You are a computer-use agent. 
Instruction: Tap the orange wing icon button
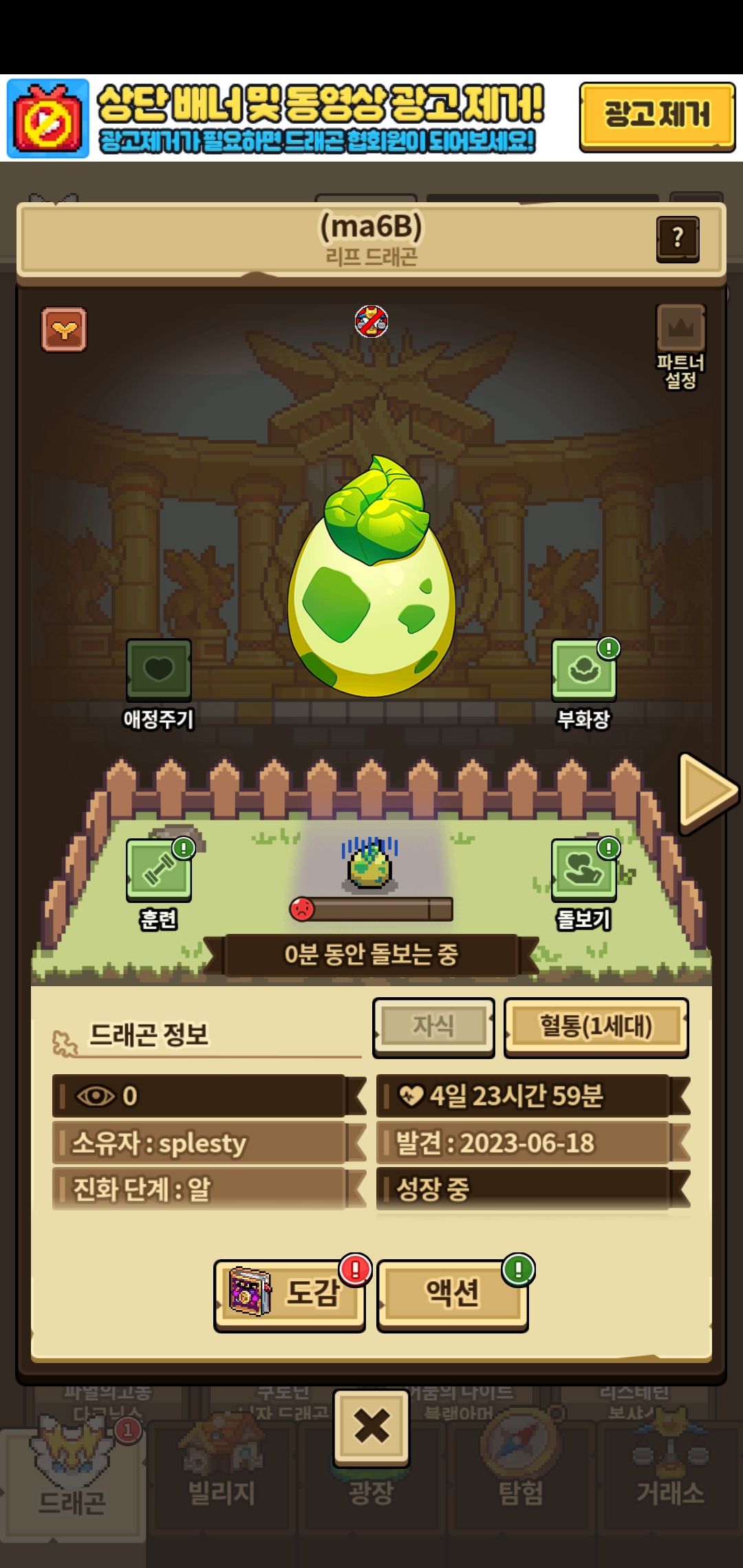point(64,330)
